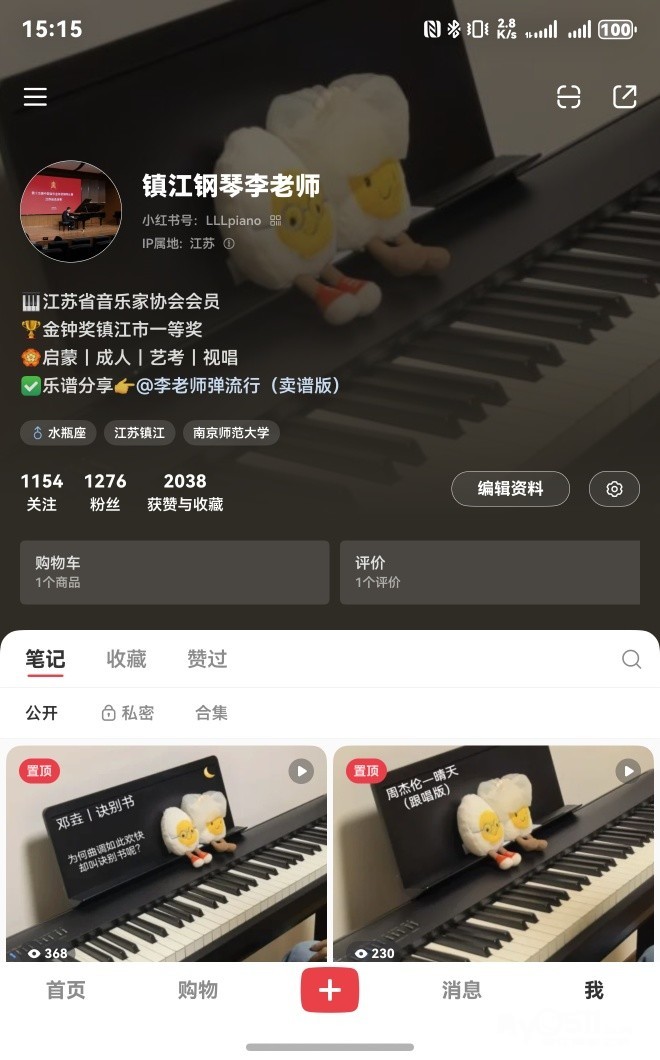Open QR code next to 小红书号
The width and height of the screenshot is (660, 1060).
pos(276,220)
